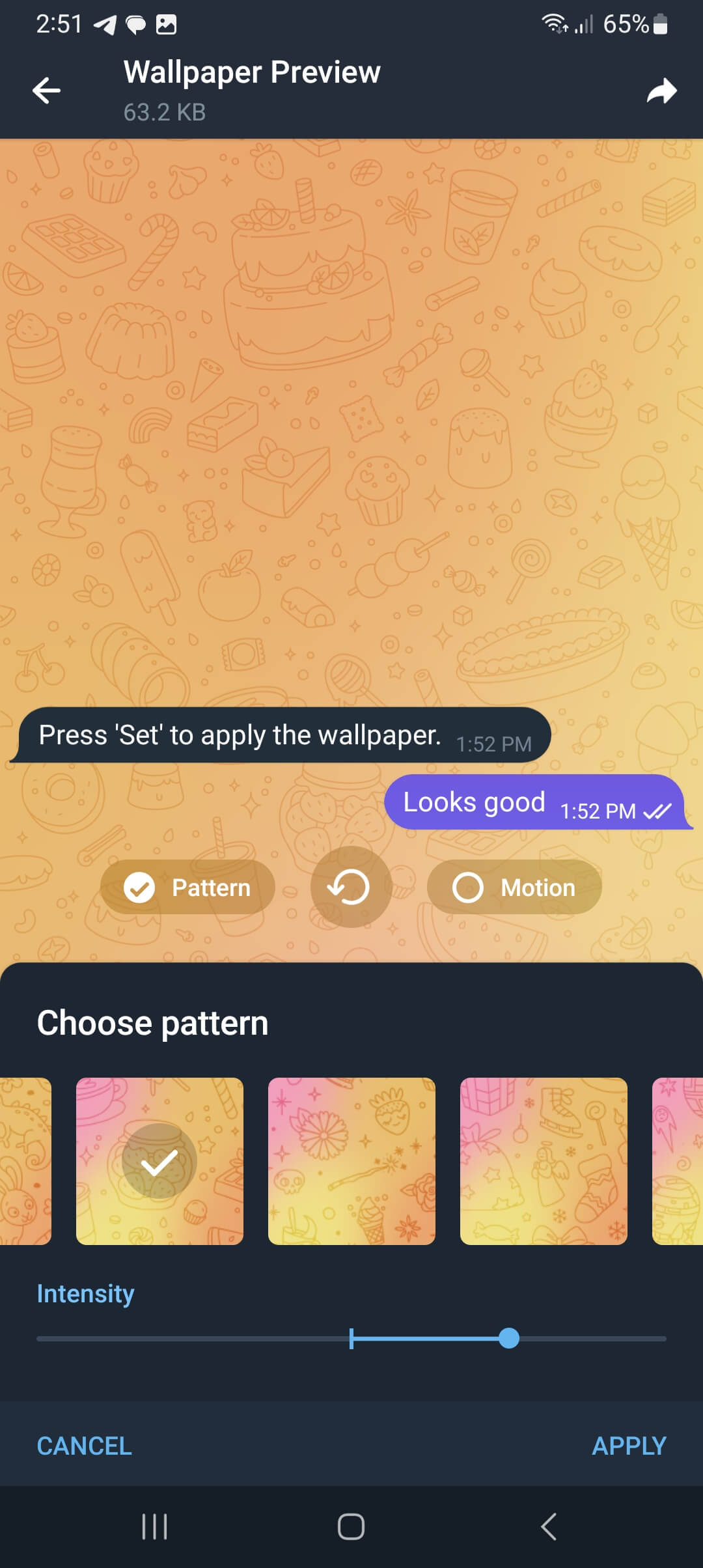Apply the chosen pattern
Image resolution: width=703 pixels, height=1568 pixels.
(628, 1446)
